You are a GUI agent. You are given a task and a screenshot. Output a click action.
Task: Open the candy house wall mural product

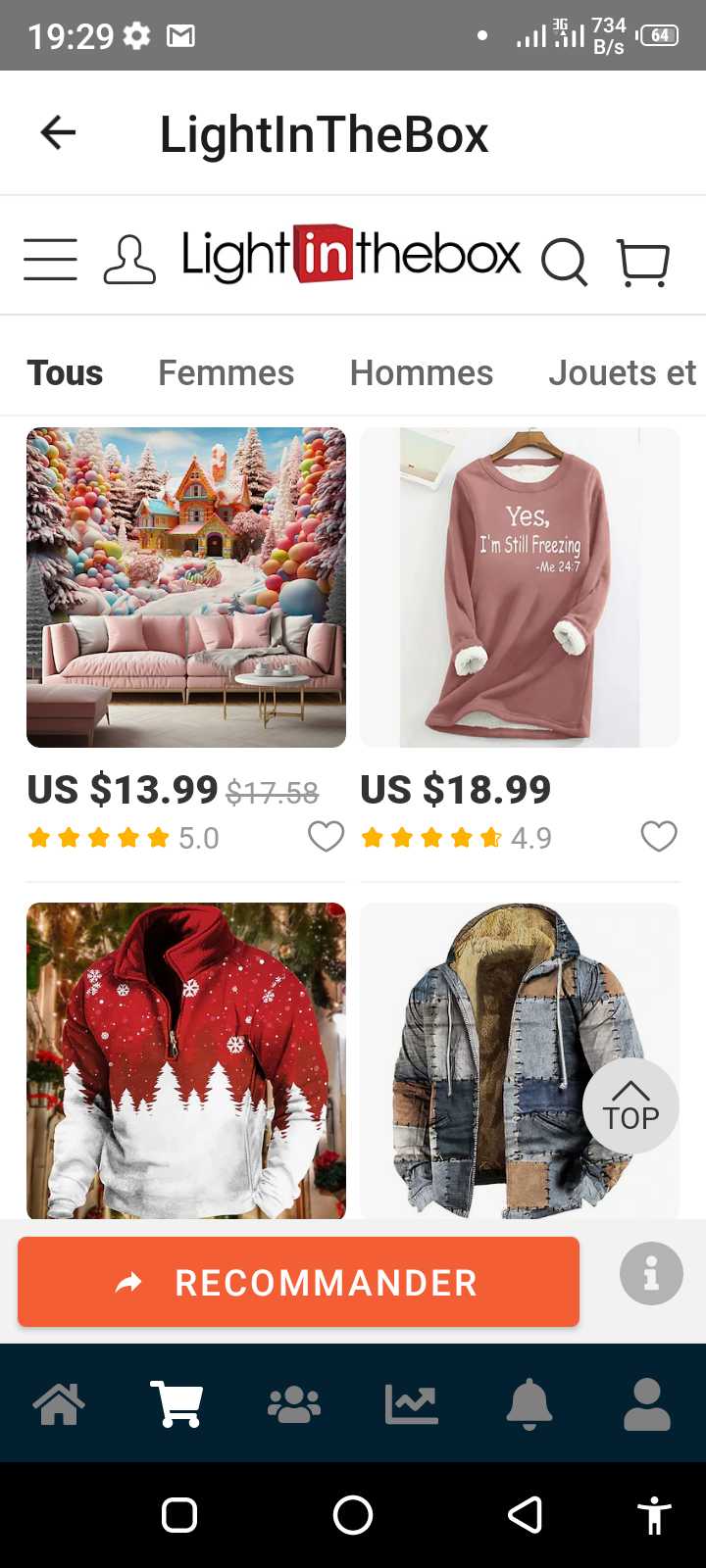(186, 587)
